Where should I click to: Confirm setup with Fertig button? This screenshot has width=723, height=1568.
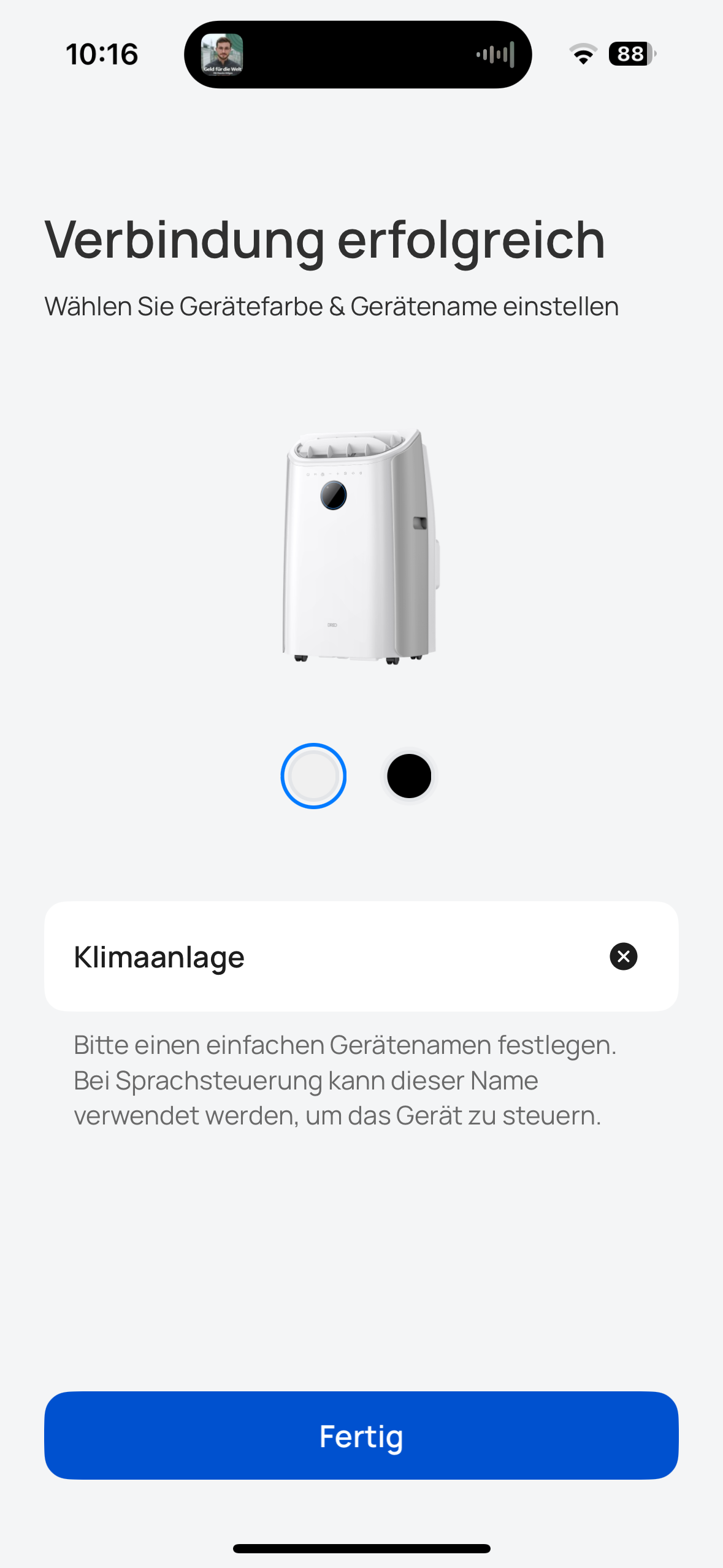click(361, 1435)
